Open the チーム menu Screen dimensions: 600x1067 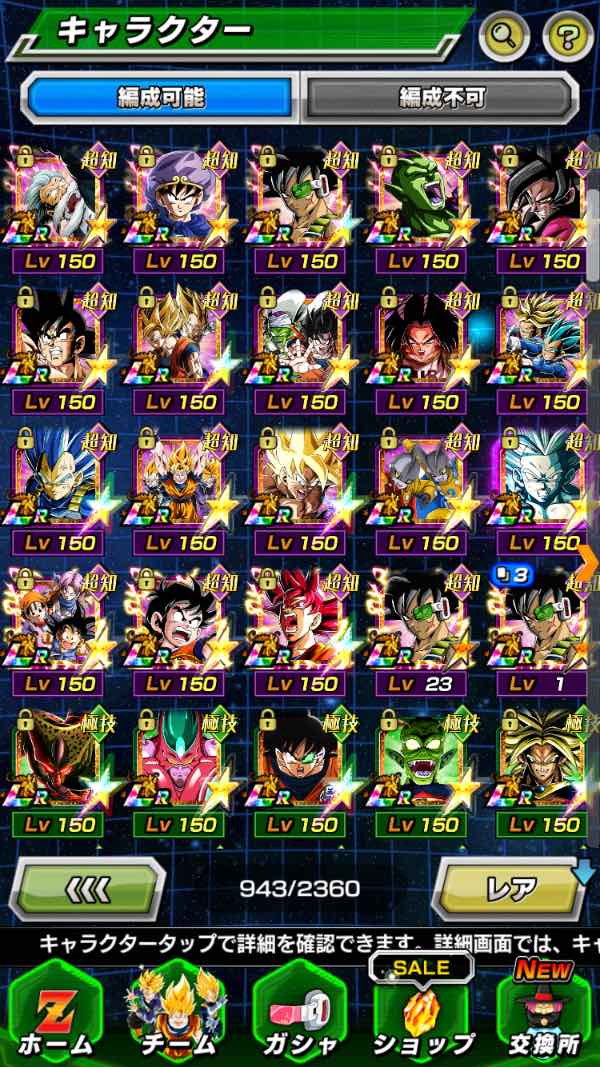177,1012
